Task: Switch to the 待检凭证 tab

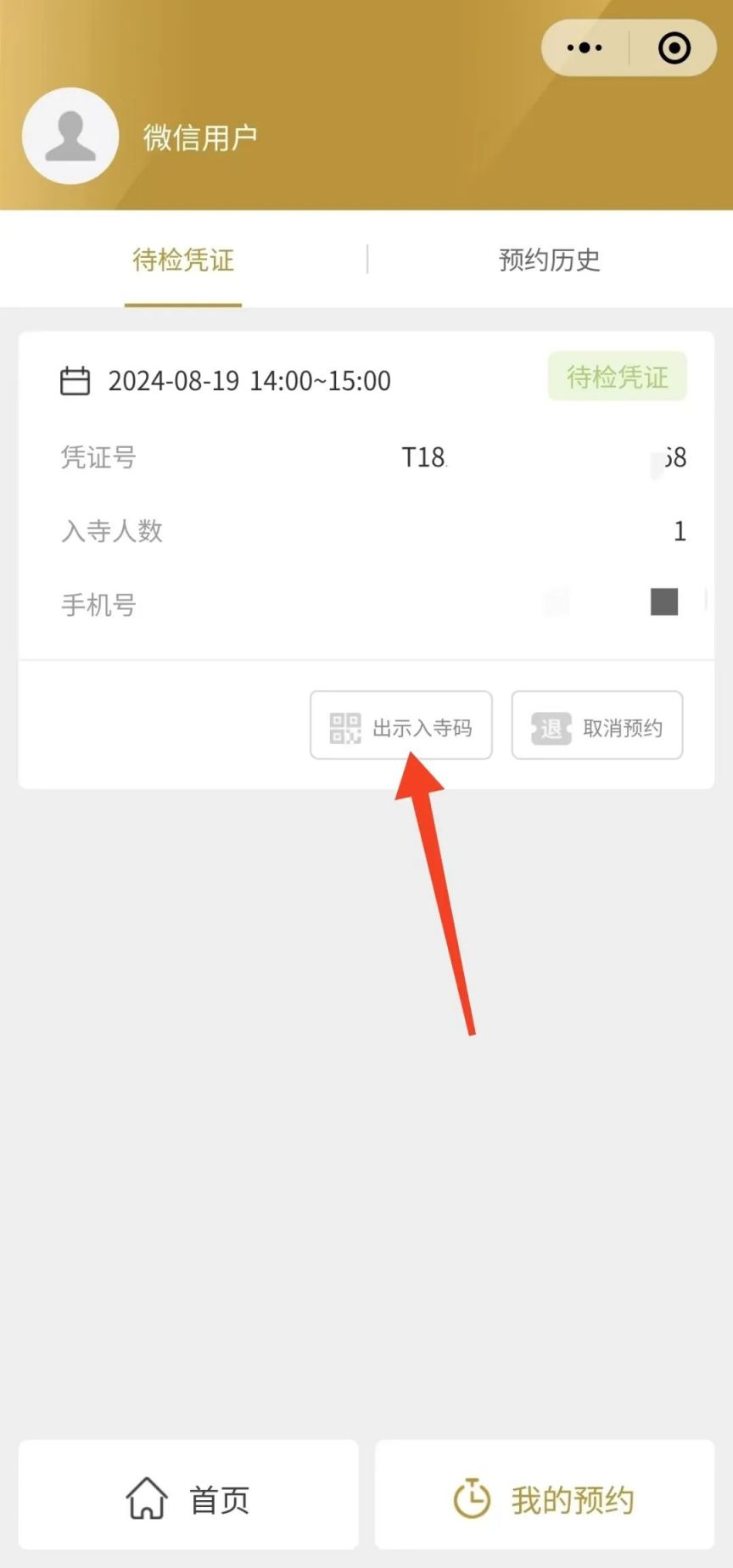Action: click(183, 260)
